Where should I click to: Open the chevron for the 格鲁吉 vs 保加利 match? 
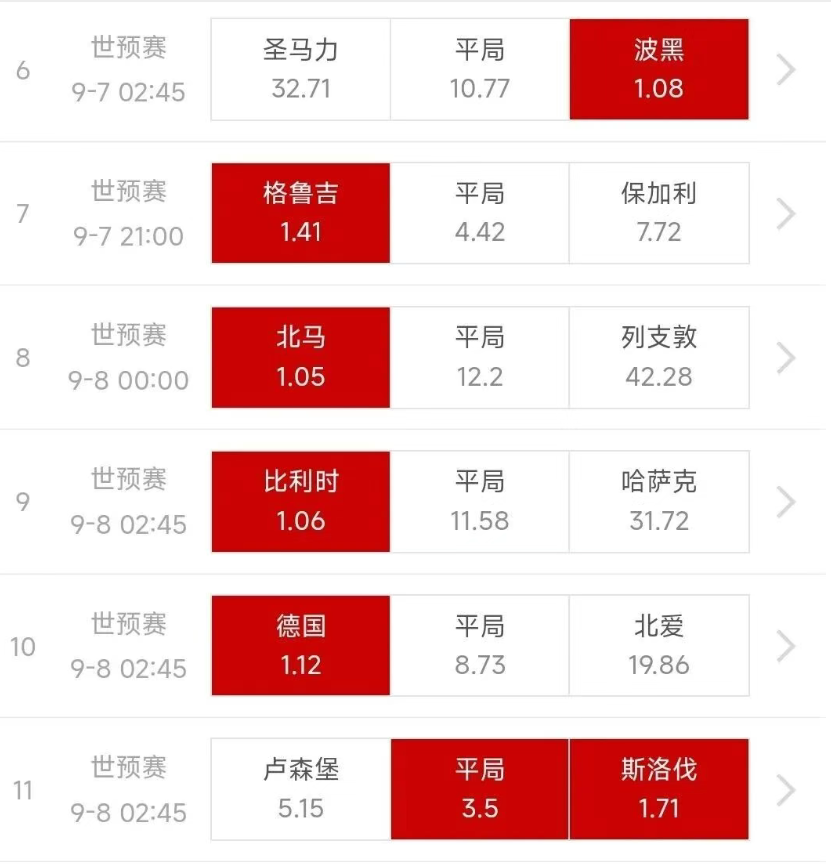click(786, 213)
